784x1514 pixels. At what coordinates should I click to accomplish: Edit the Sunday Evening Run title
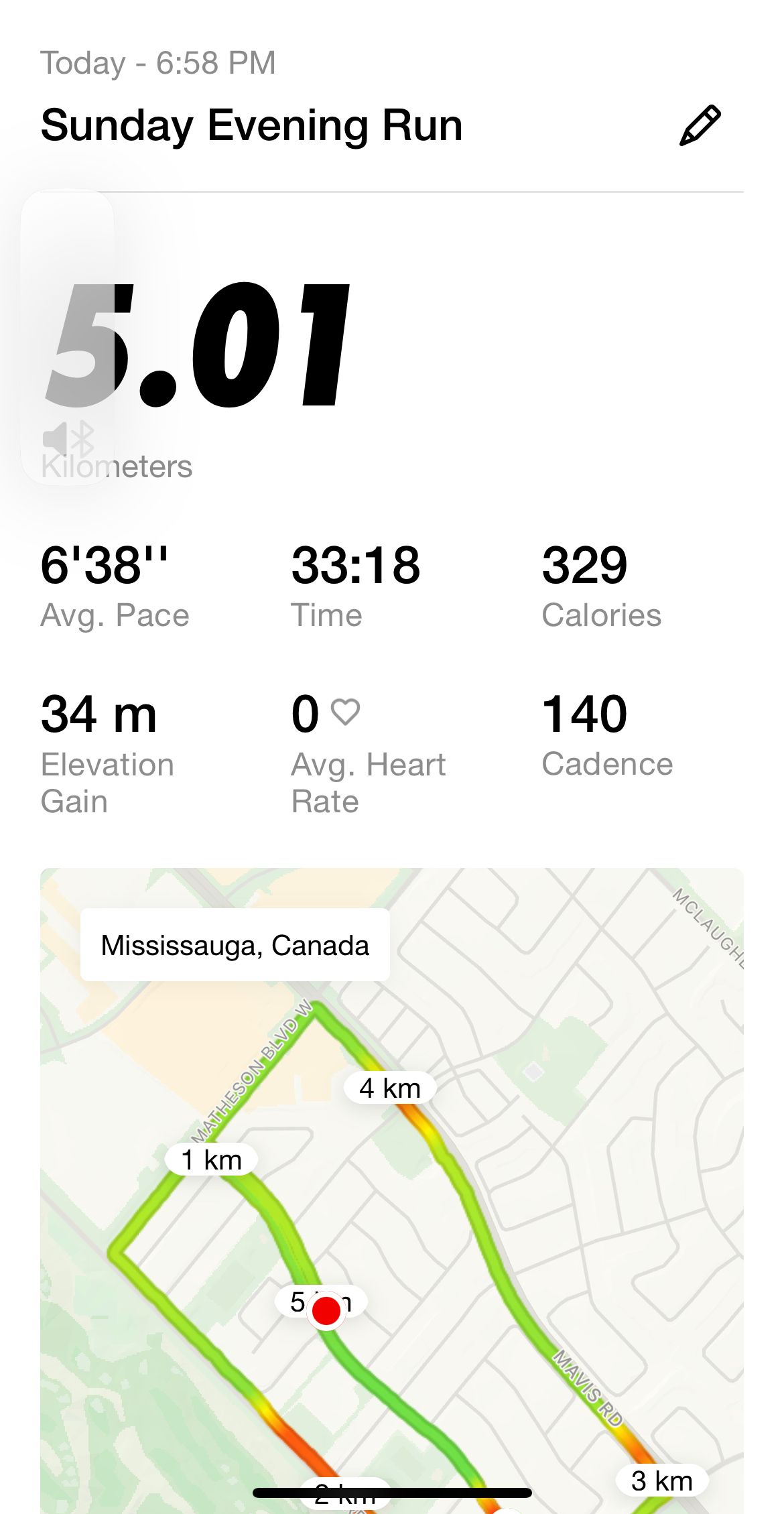pyautogui.click(x=700, y=125)
